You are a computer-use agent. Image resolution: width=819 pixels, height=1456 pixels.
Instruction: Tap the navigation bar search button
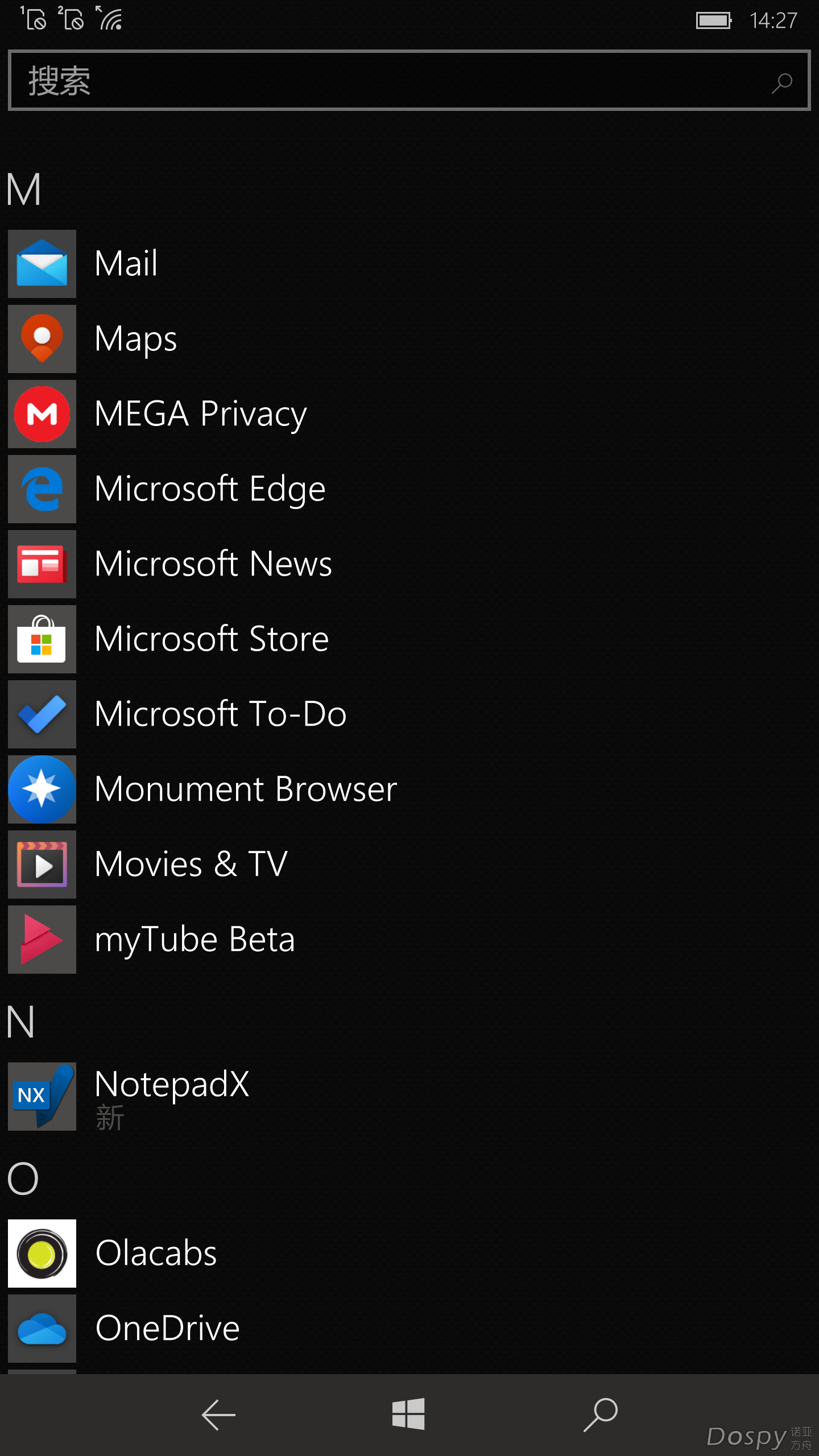point(601,1414)
